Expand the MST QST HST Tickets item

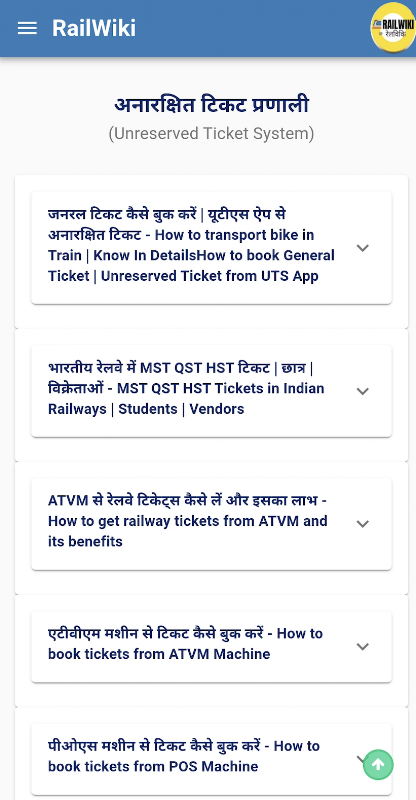(211, 391)
